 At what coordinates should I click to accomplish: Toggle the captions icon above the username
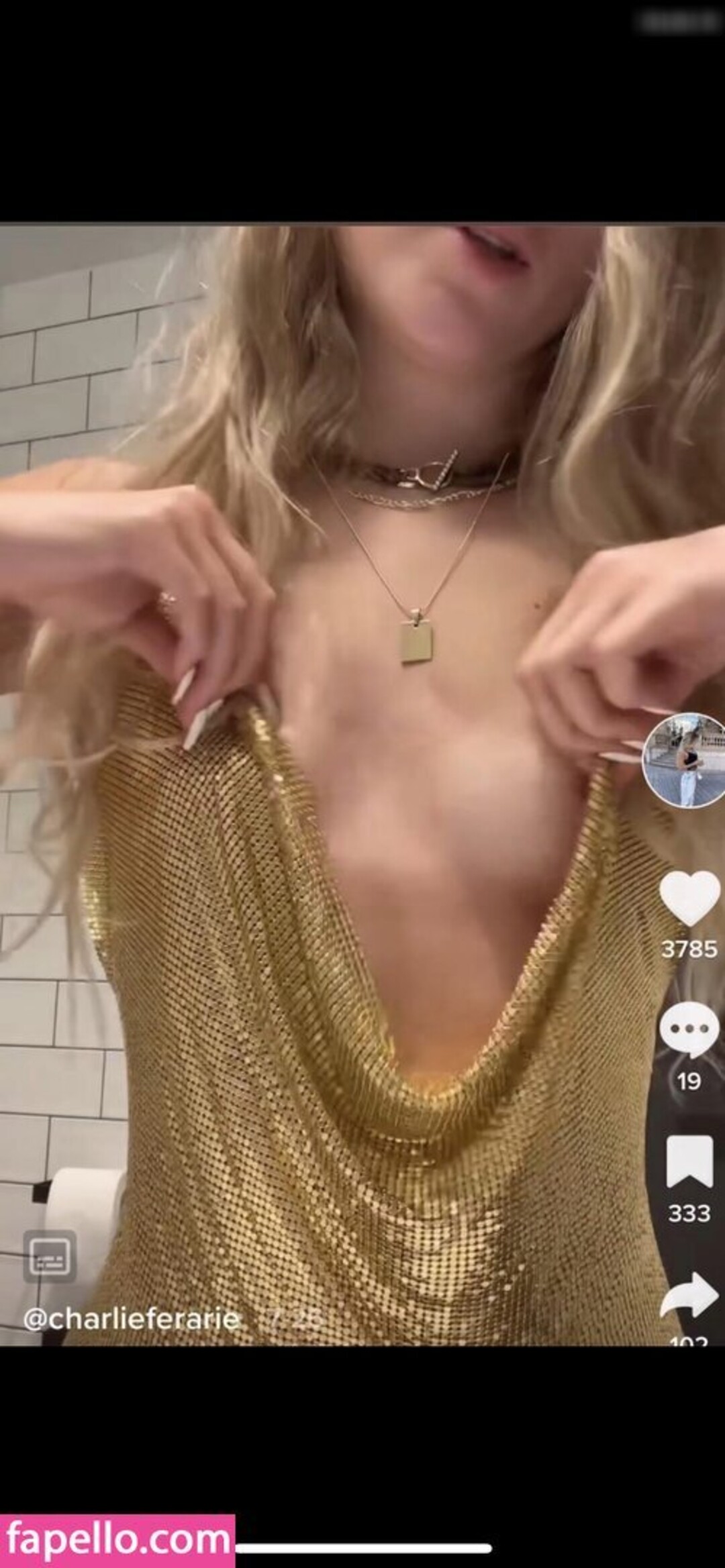click(50, 1256)
